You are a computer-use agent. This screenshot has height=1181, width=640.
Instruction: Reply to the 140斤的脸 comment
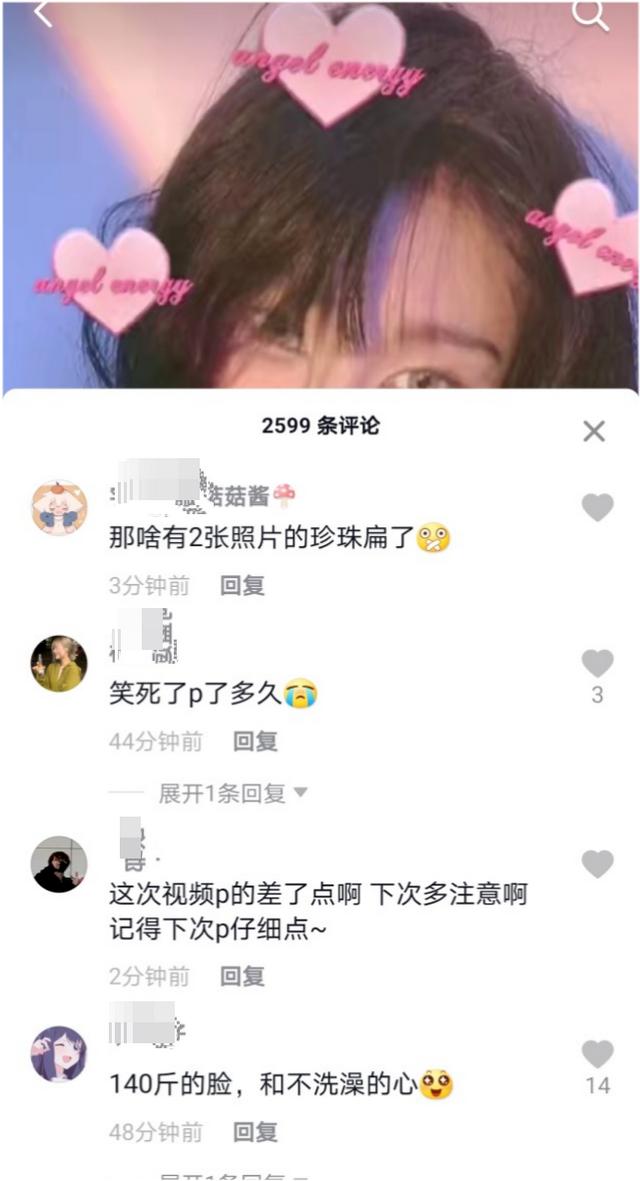click(255, 1132)
